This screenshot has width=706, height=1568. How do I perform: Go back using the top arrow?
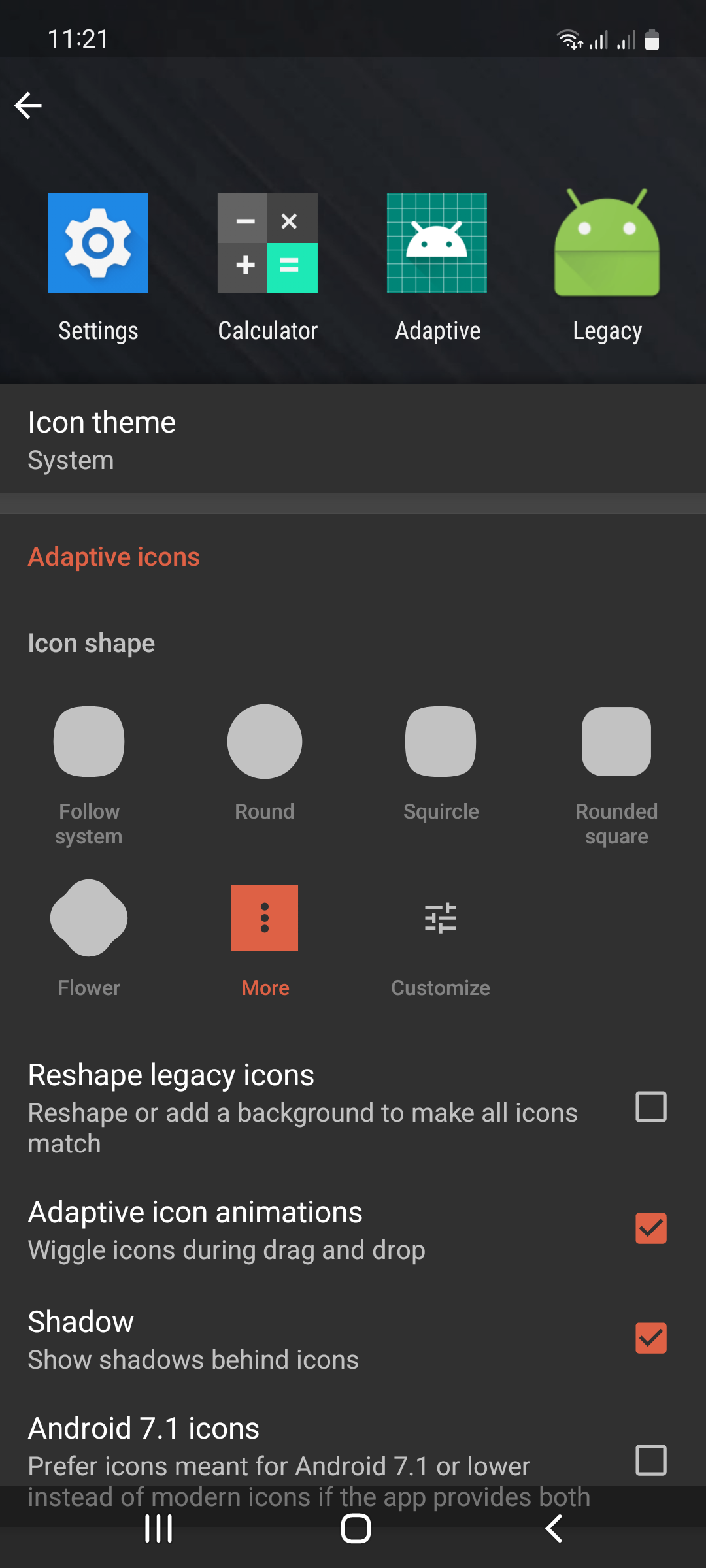point(28,105)
